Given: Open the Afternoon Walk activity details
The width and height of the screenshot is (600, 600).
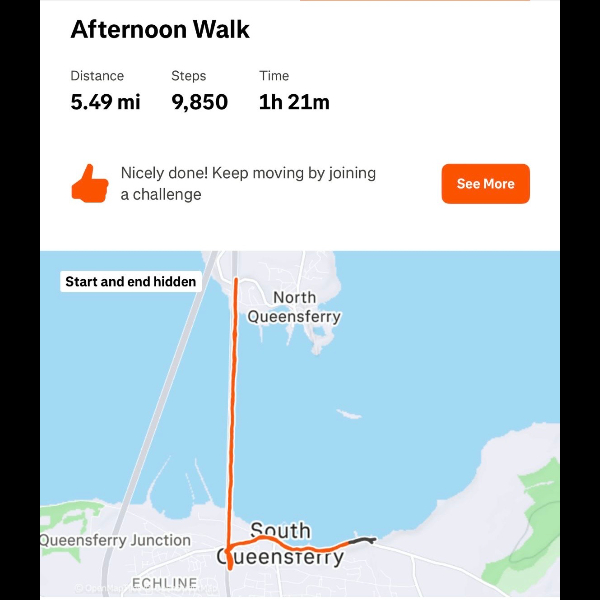Looking at the screenshot, I should (x=160, y=30).
